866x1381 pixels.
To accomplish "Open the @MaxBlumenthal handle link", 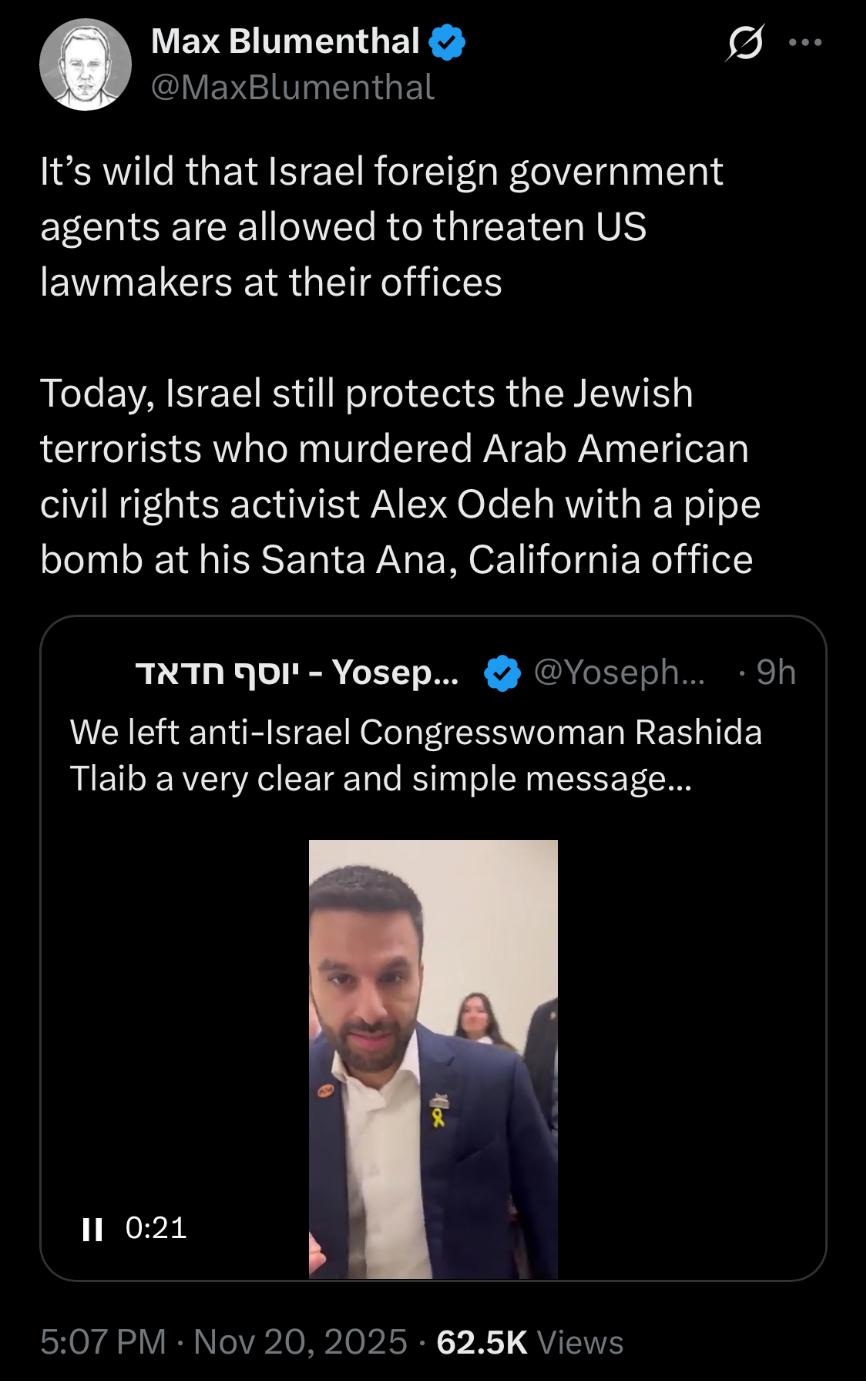I will (x=292, y=88).
